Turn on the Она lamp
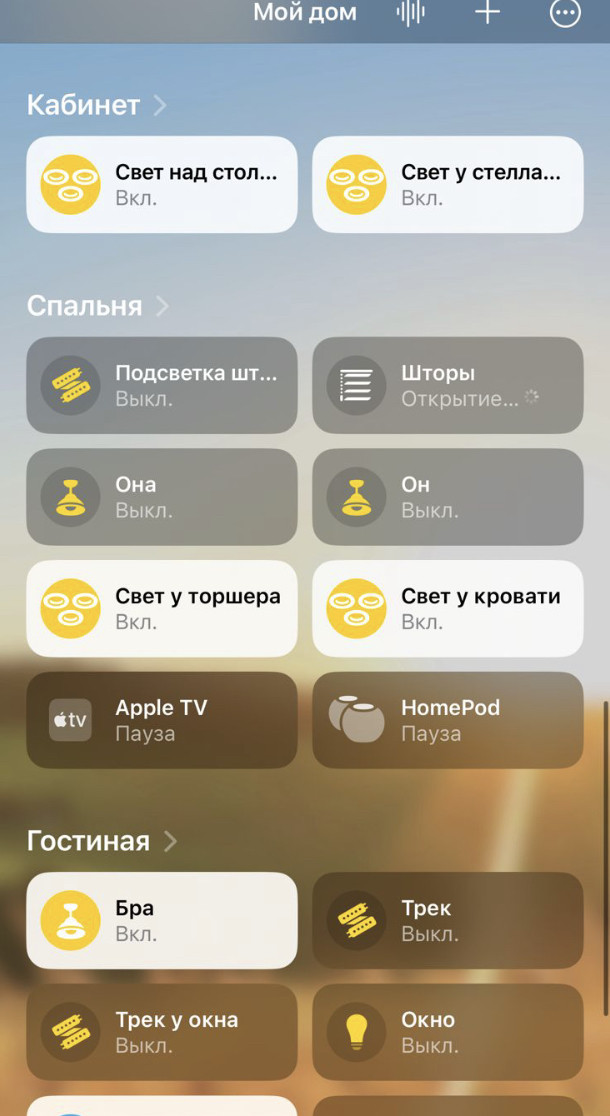This screenshot has width=610, height=1116. (x=70, y=497)
